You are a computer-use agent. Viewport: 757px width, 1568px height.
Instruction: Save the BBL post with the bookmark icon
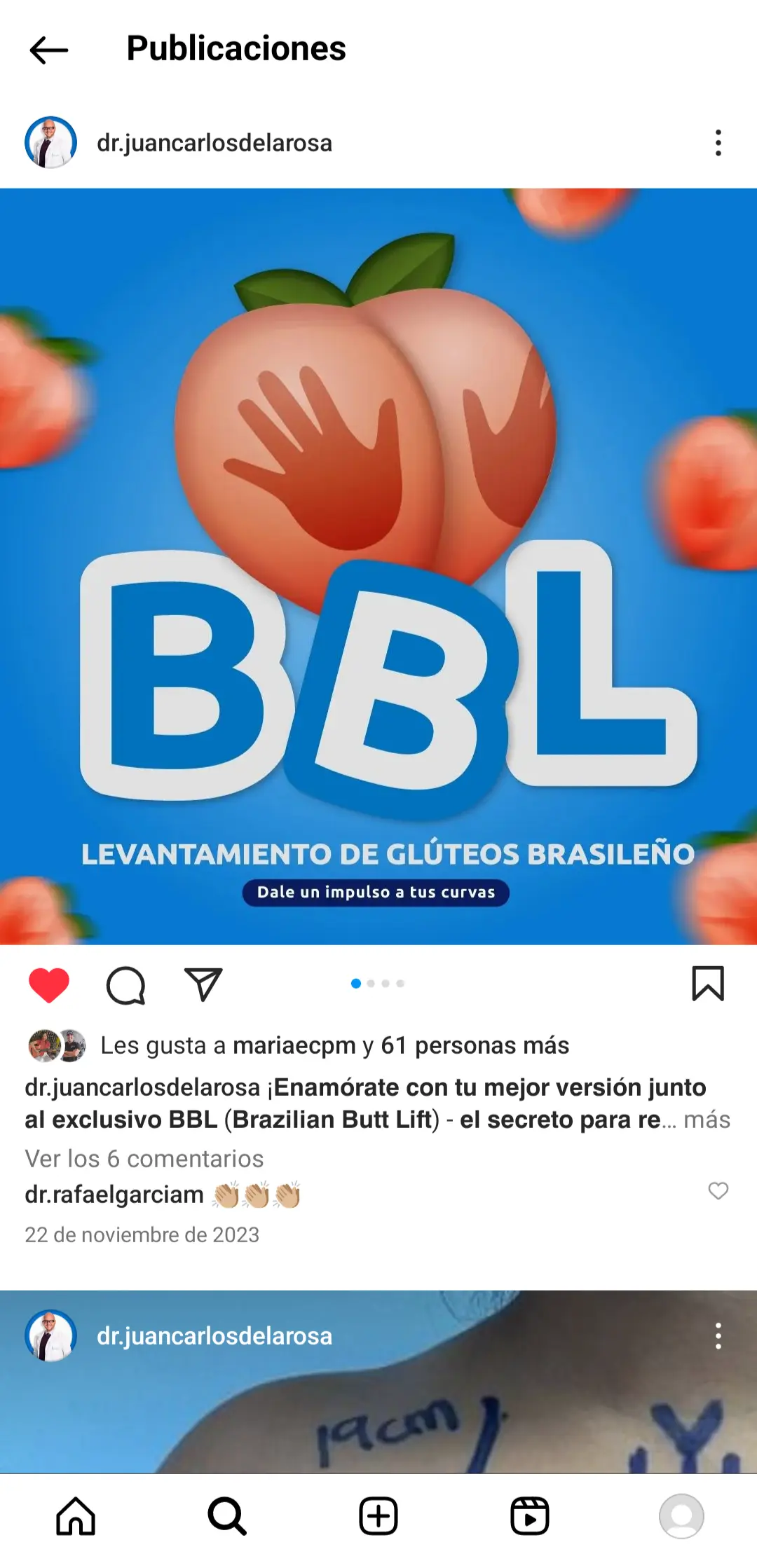708,984
